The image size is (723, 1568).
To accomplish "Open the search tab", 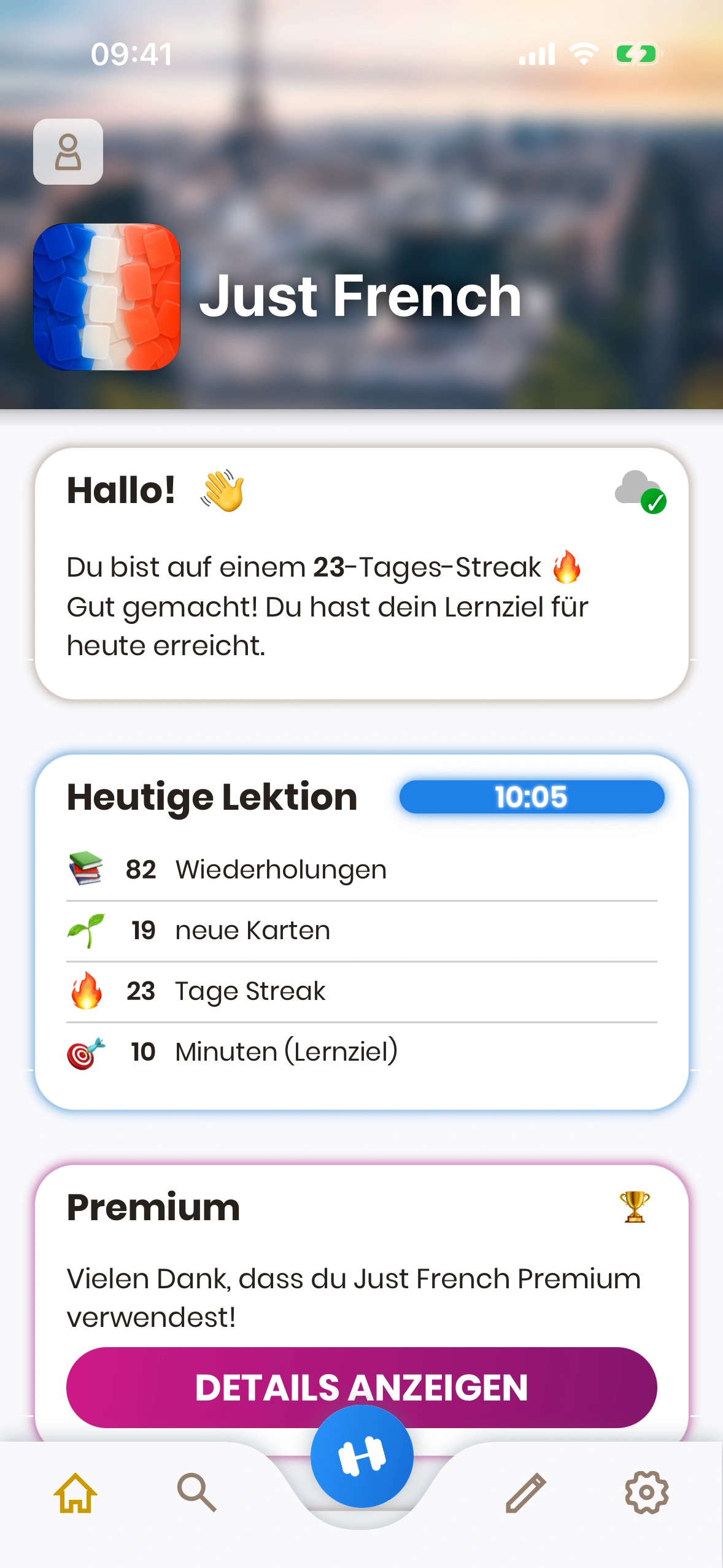I will pos(196,1493).
